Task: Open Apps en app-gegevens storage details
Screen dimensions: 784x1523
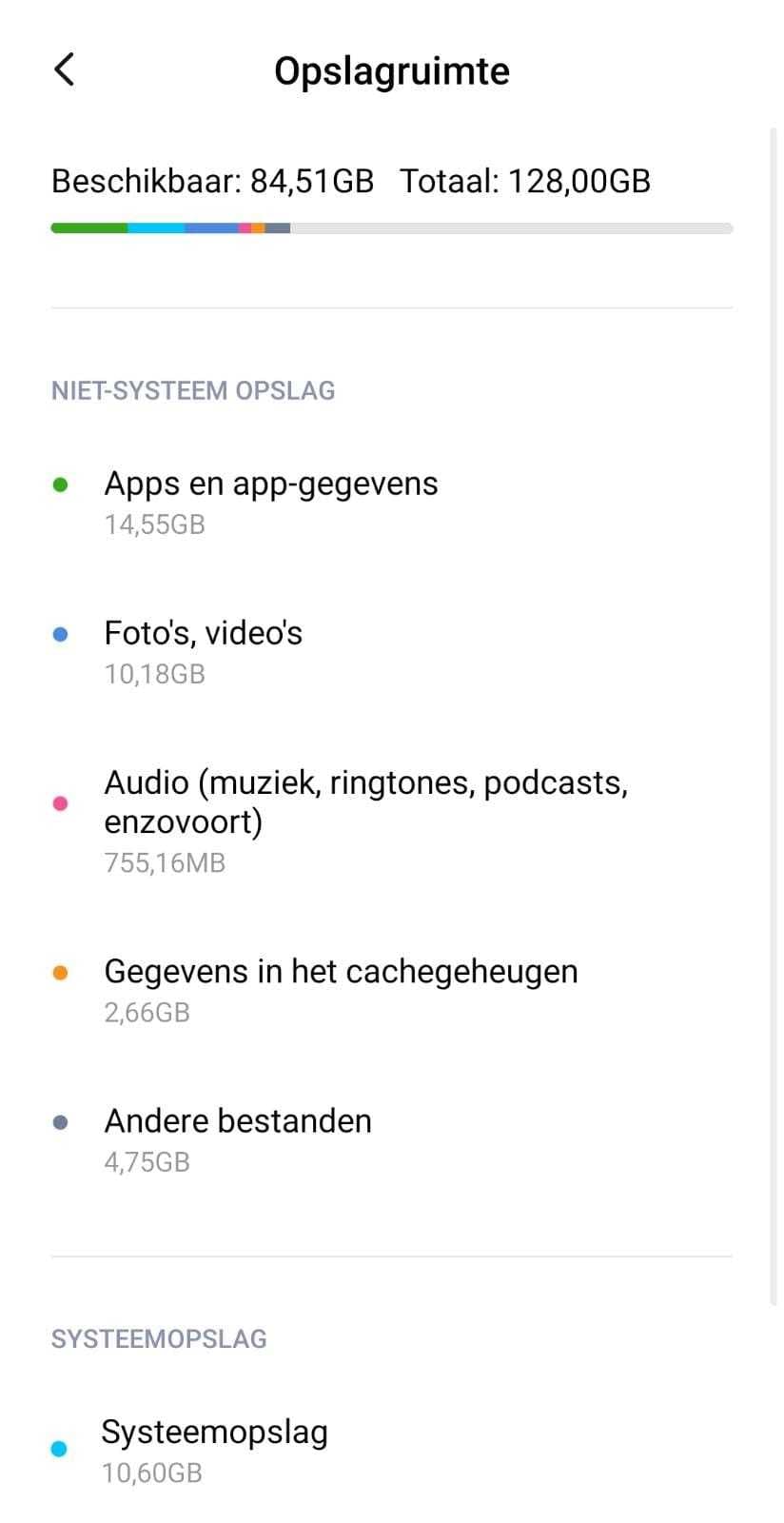Action: pyautogui.click(x=271, y=502)
